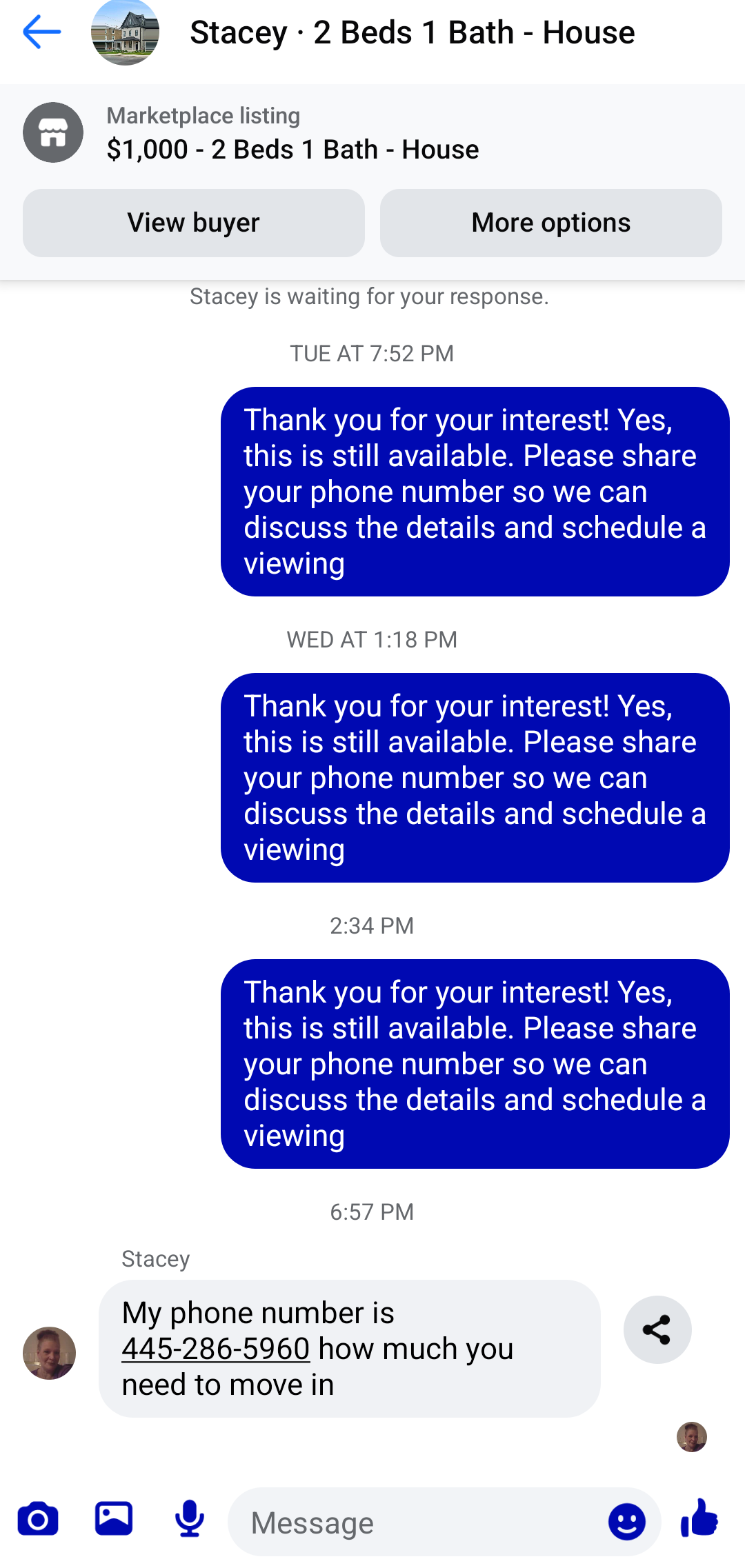Open More options for this listing
Viewport: 745px width, 1568px height.
pyautogui.click(x=550, y=223)
